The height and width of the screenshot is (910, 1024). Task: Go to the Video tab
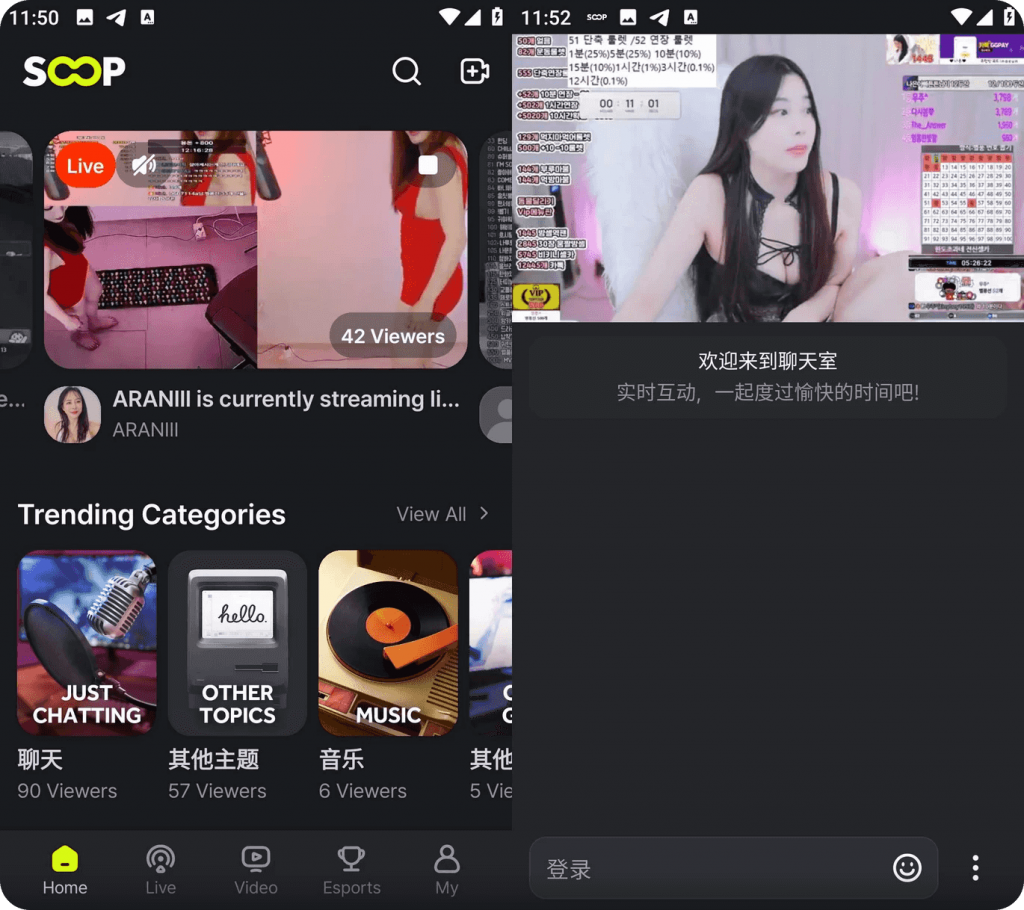[x=256, y=870]
